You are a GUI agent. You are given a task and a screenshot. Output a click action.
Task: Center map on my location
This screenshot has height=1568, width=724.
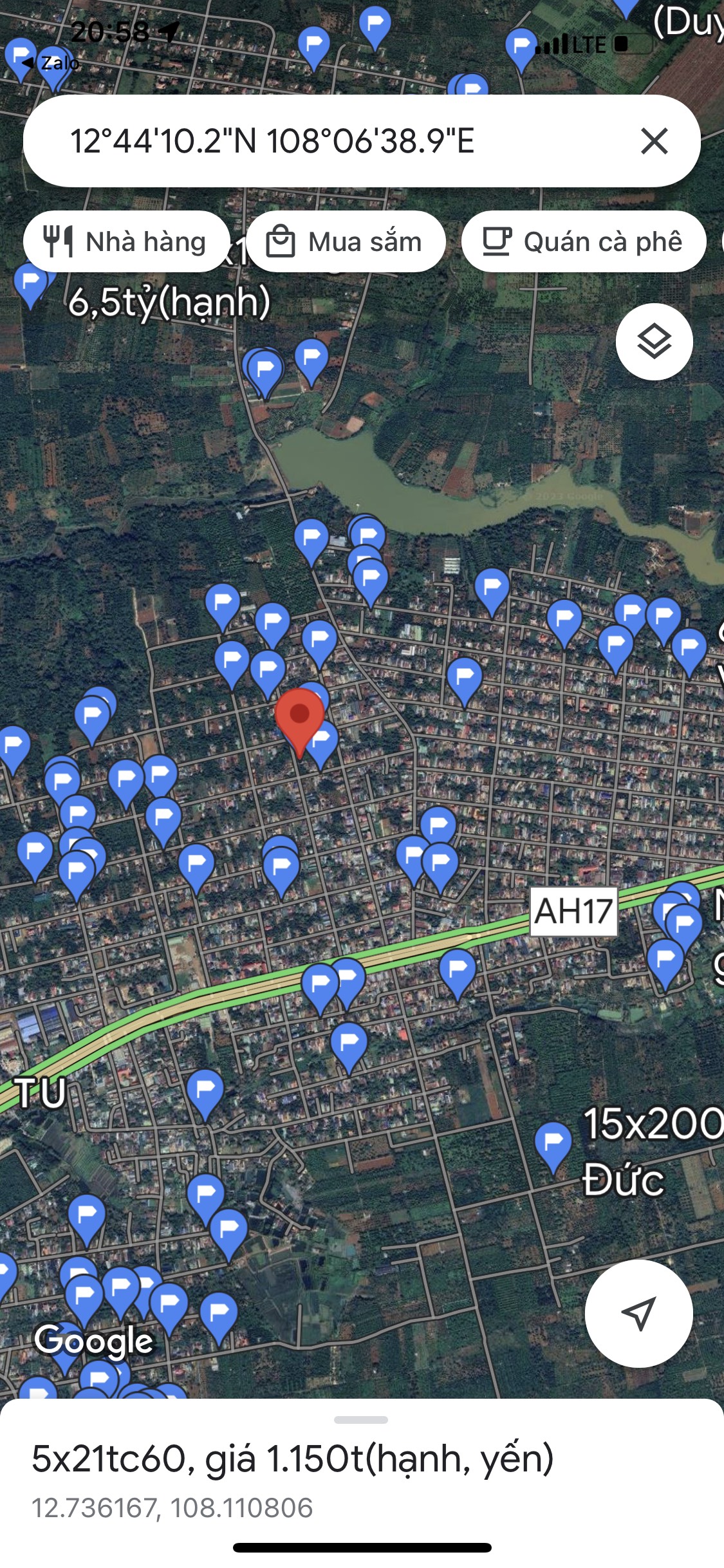point(638,1313)
